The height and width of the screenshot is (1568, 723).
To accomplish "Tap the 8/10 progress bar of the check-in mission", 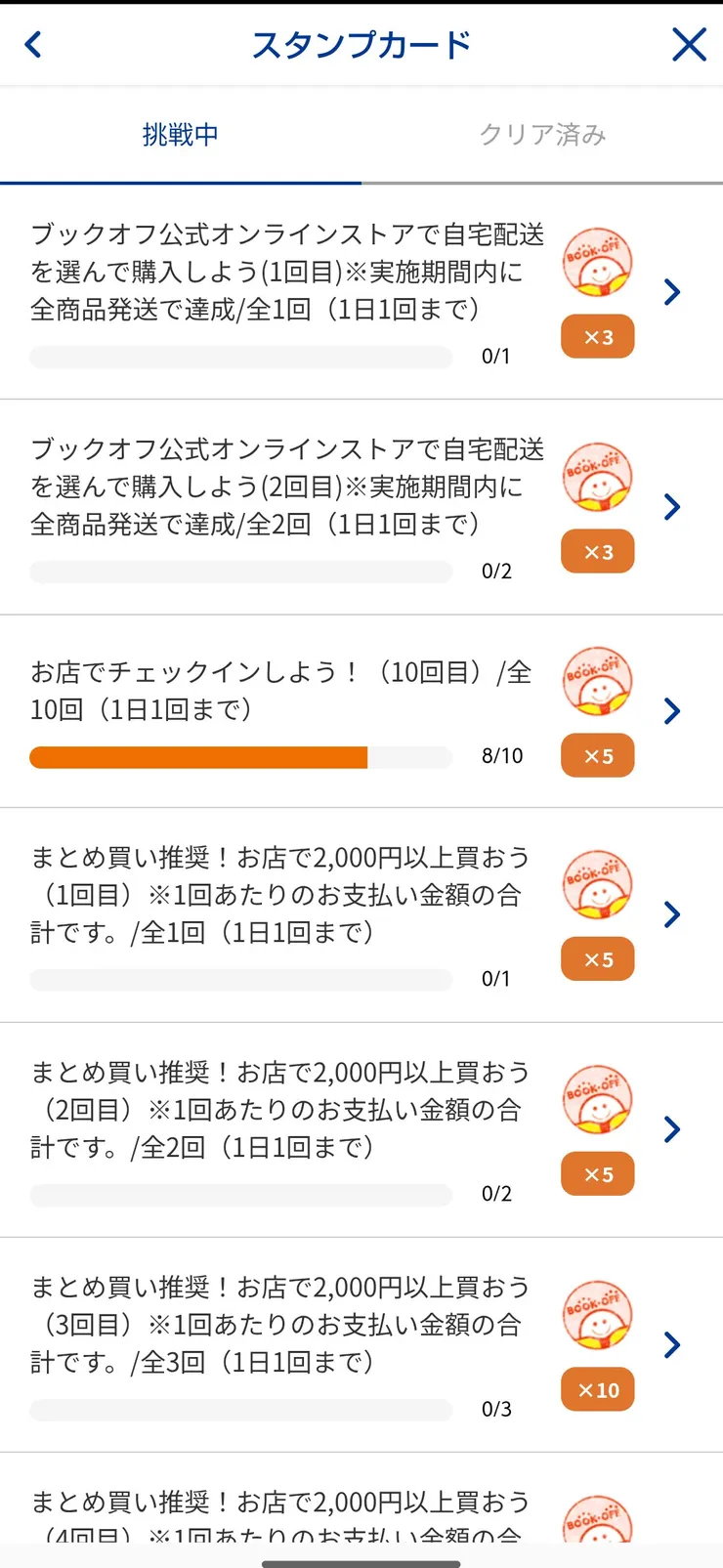I will tap(239, 757).
